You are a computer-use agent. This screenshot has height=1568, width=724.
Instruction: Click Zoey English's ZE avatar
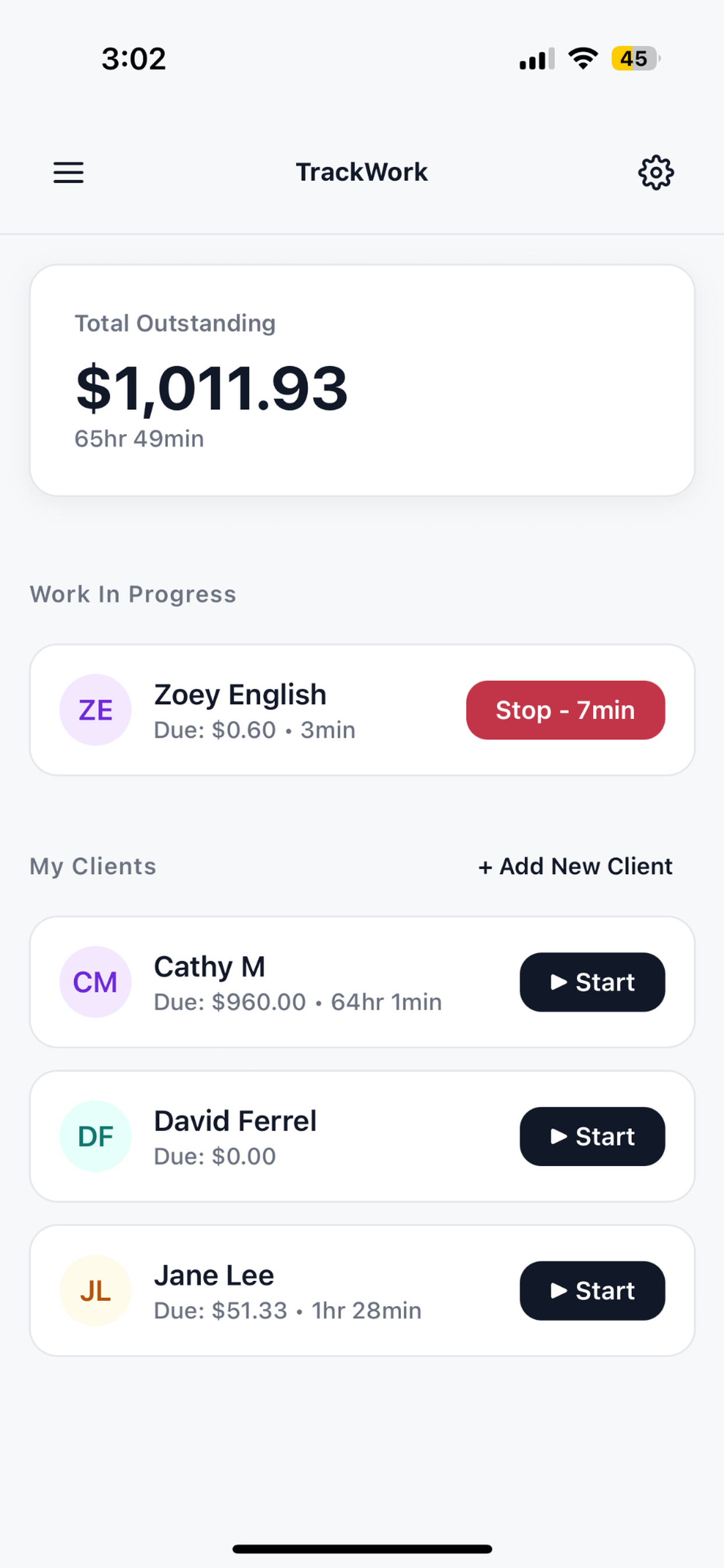tap(96, 710)
